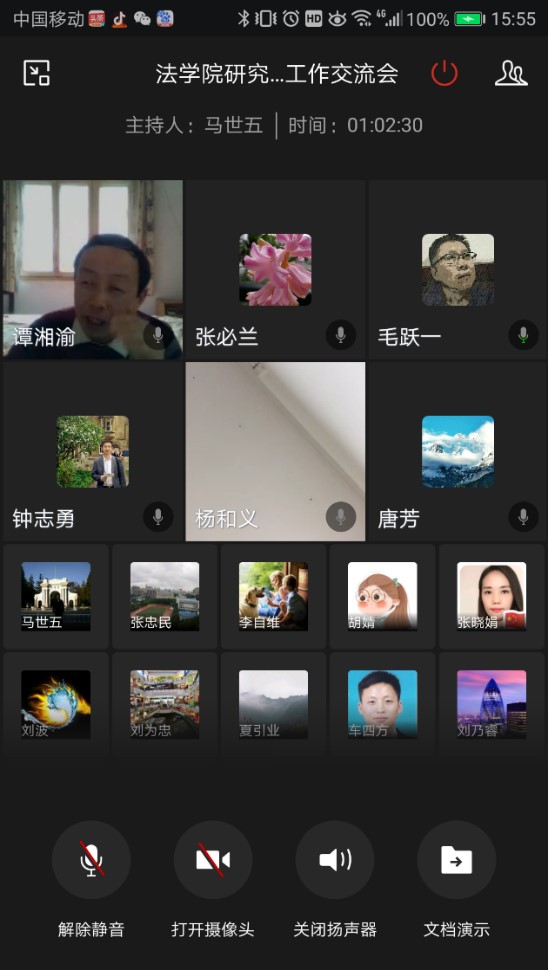The width and height of the screenshot is (548, 970).
Task: Tap 张忠民's small avatar tile
Action: click(x=165, y=596)
